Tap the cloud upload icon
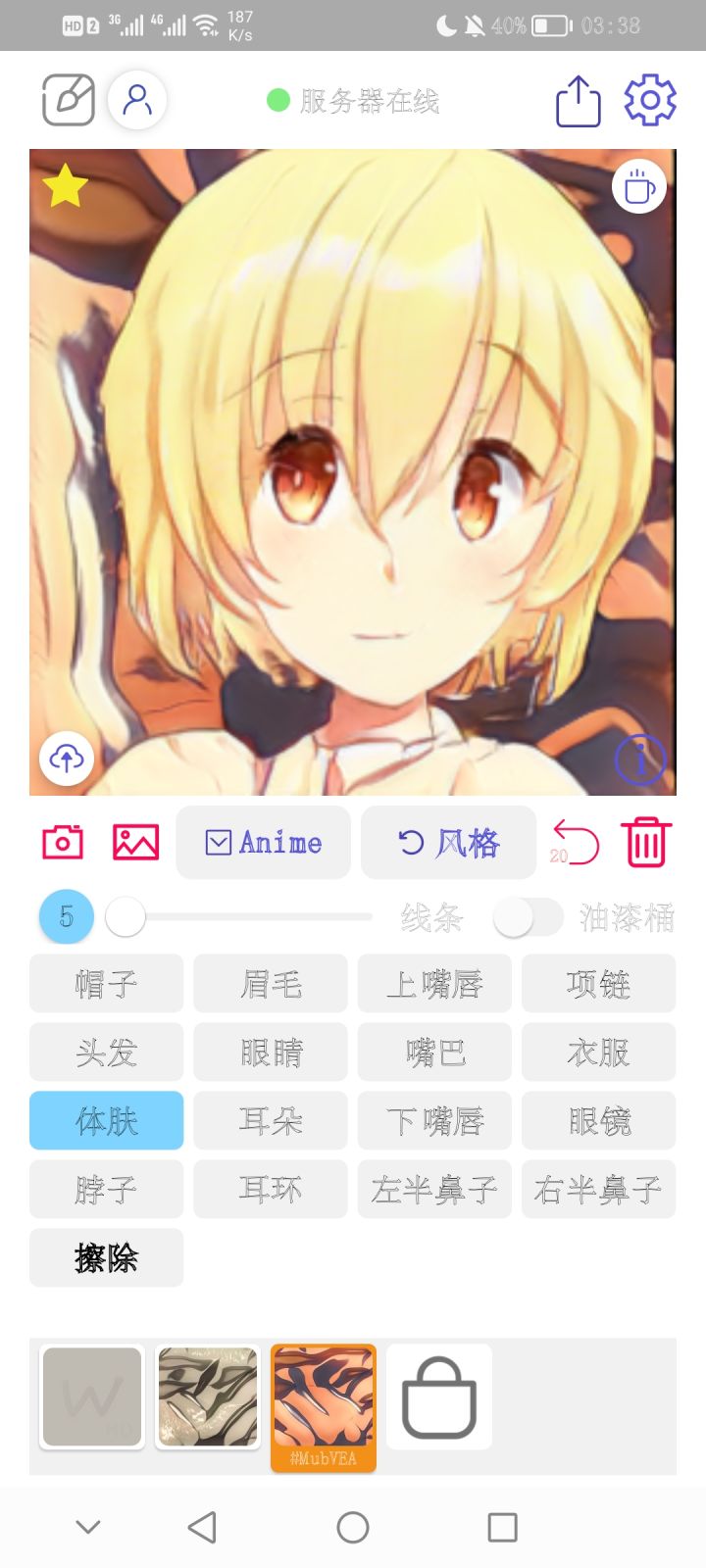This screenshot has width=706, height=1568. click(x=66, y=759)
